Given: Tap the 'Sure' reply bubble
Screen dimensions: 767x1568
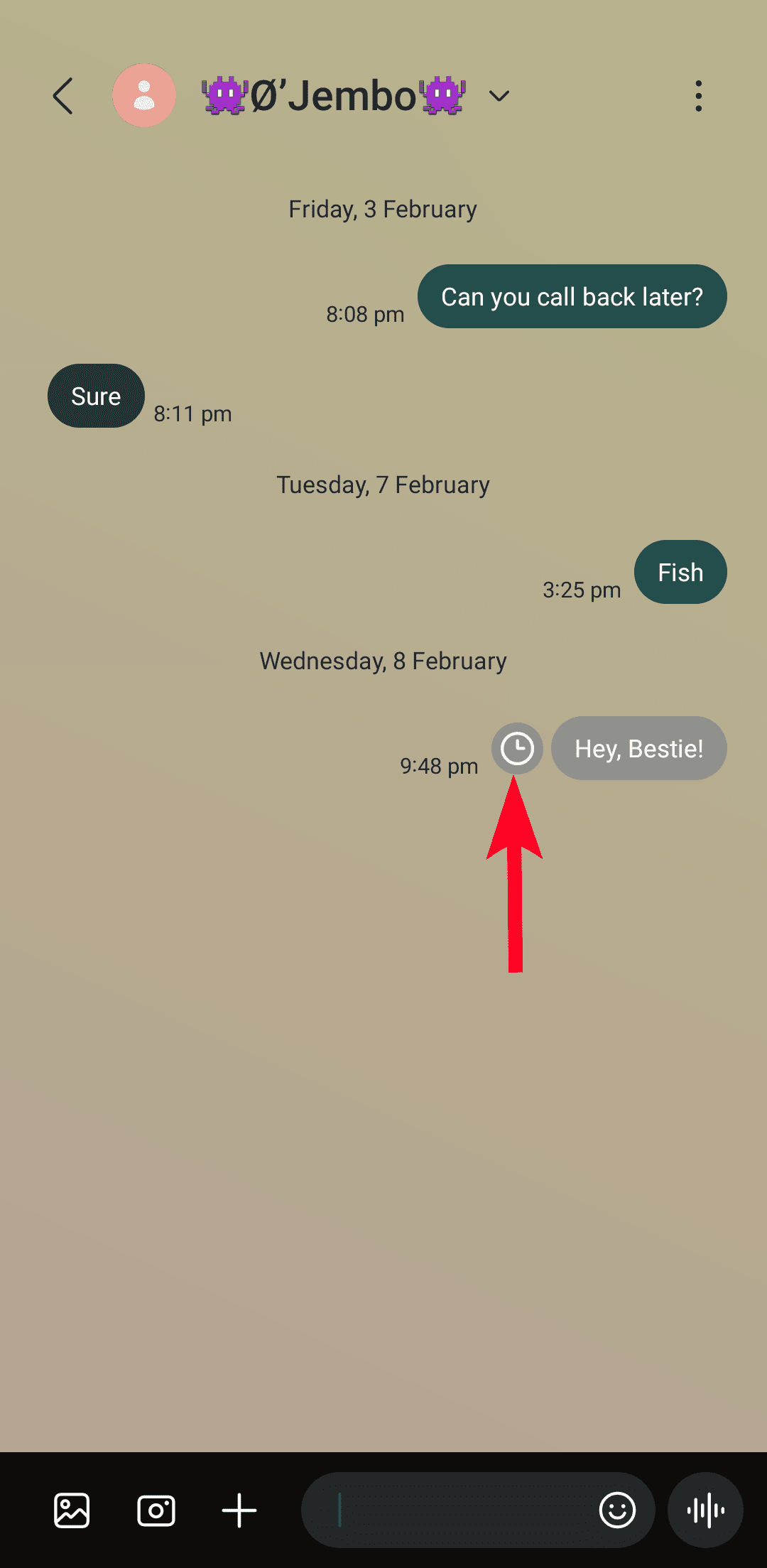Looking at the screenshot, I should (95, 396).
